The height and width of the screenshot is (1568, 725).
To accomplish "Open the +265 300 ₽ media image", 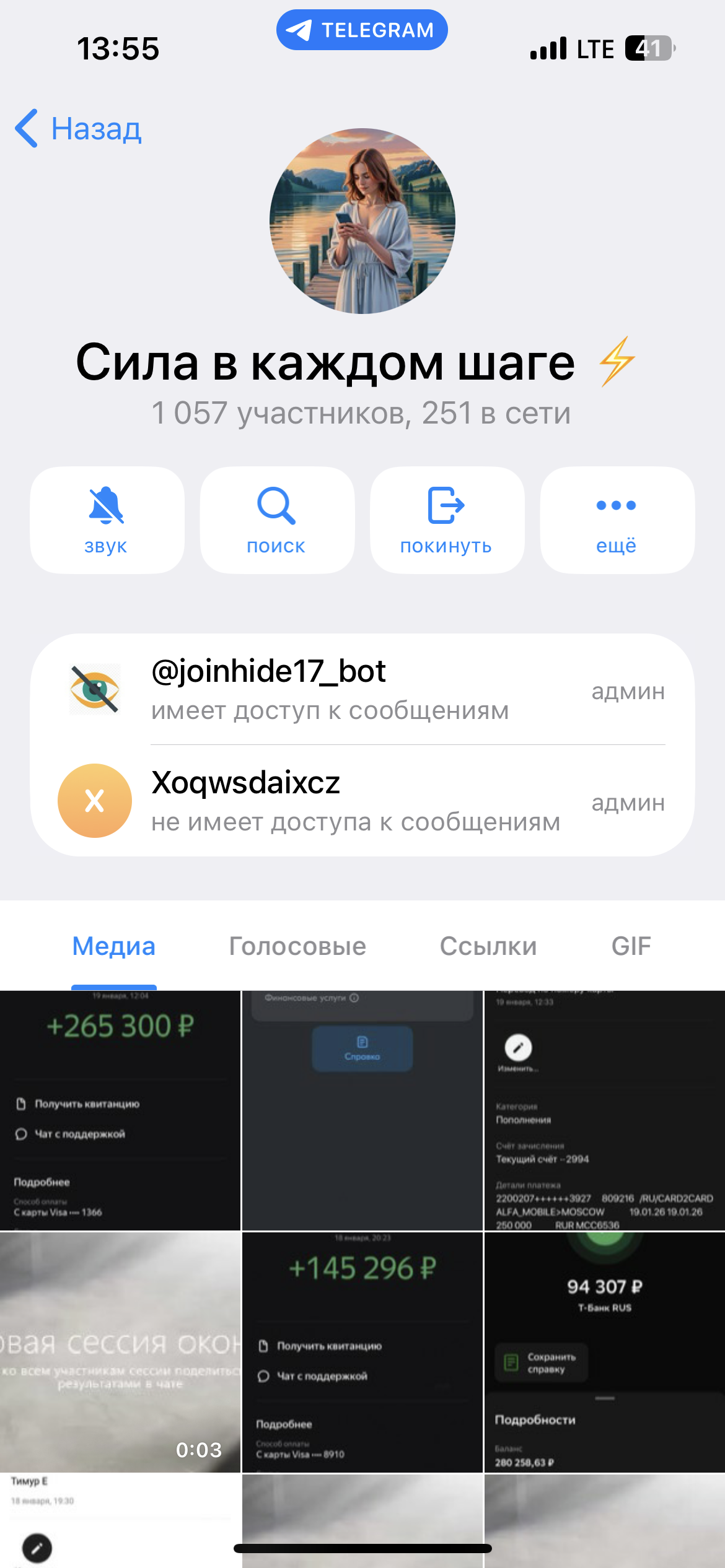I will (x=120, y=1110).
